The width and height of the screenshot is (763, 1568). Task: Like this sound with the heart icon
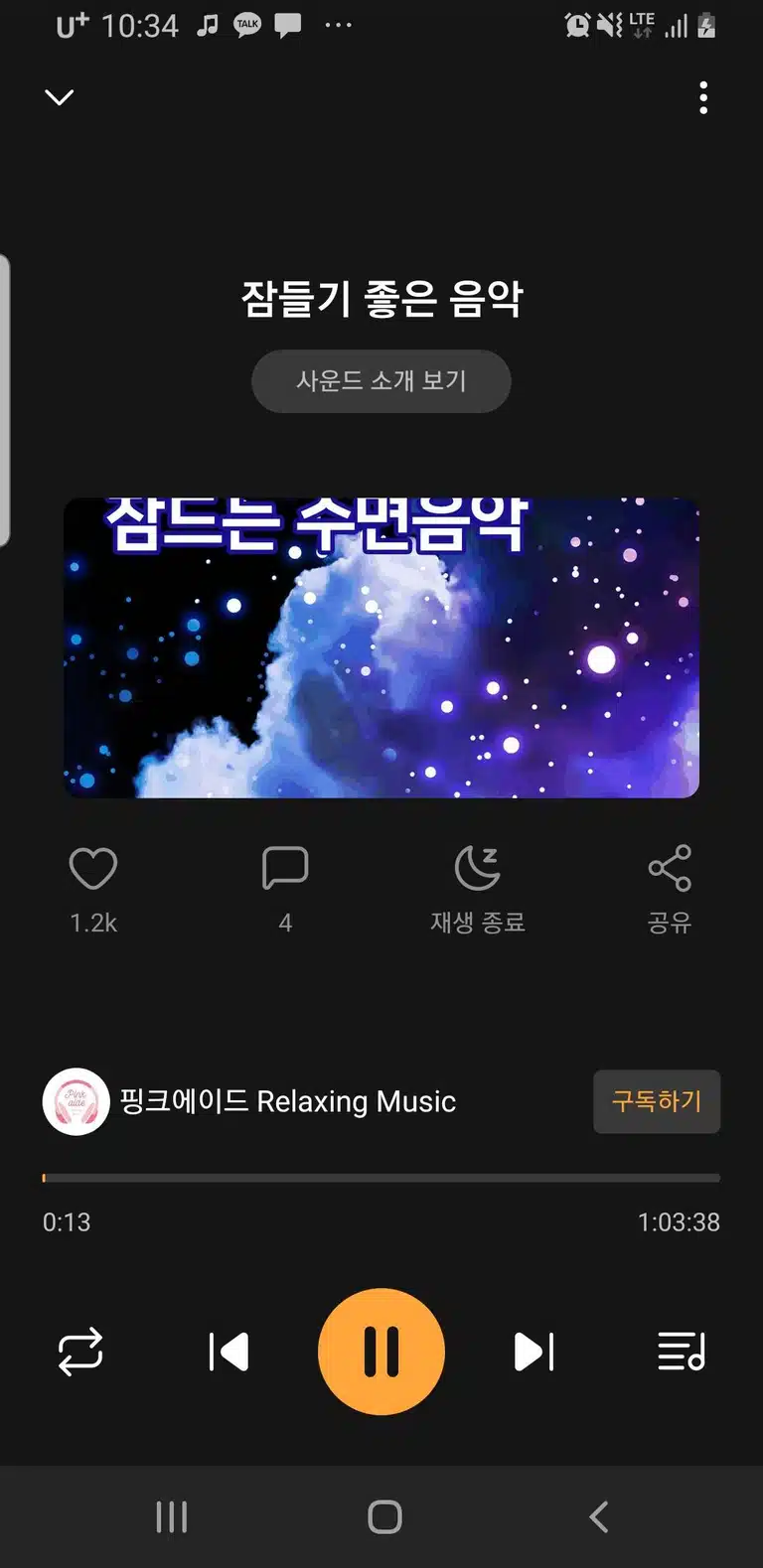coord(93,869)
